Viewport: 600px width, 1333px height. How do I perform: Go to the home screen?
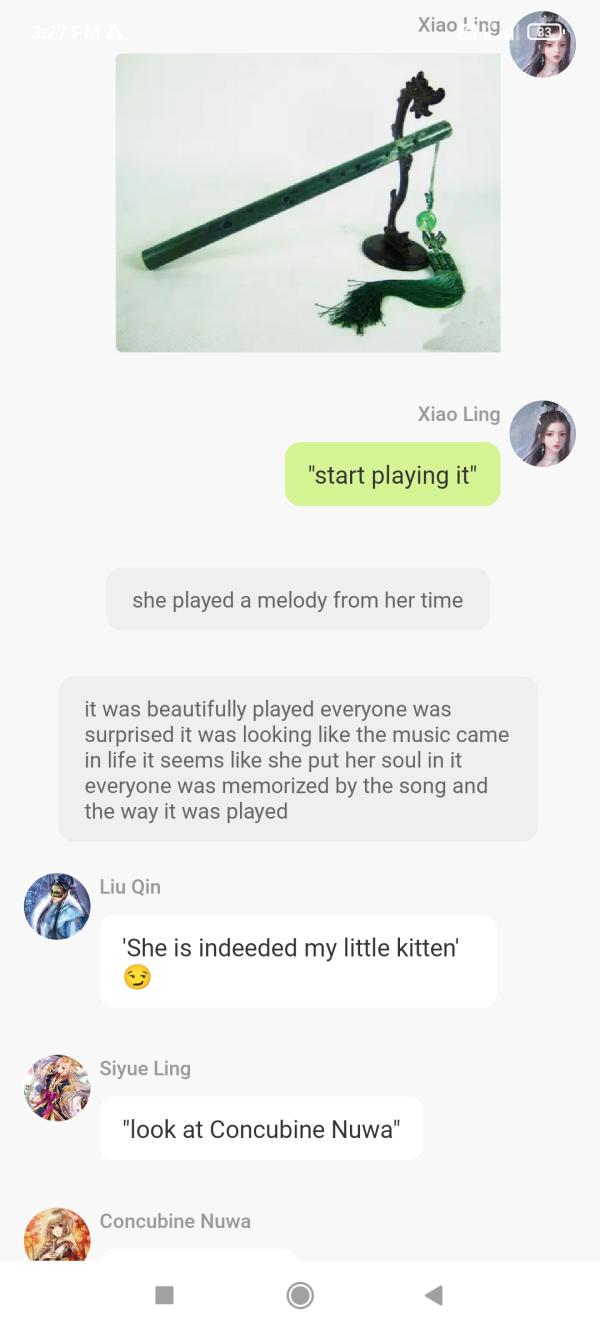(300, 1296)
